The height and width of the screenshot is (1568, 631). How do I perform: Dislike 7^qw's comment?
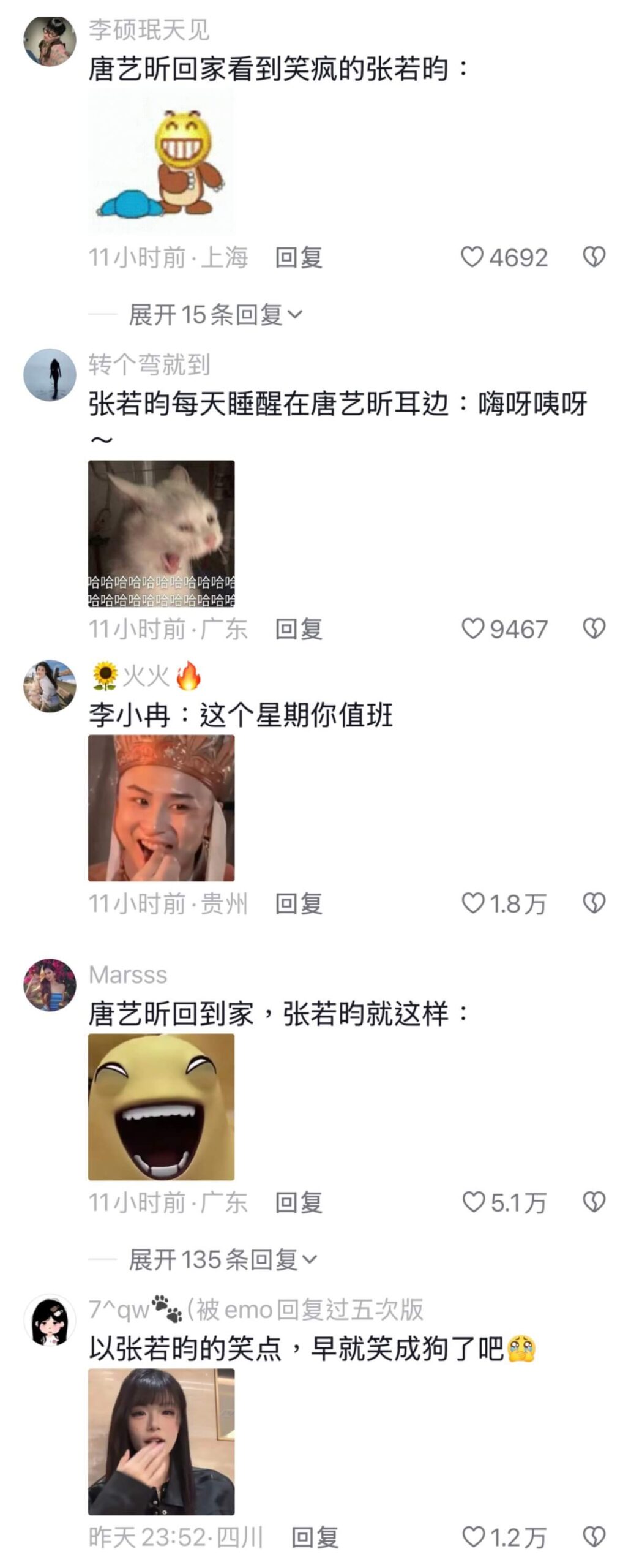coord(594,1537)
